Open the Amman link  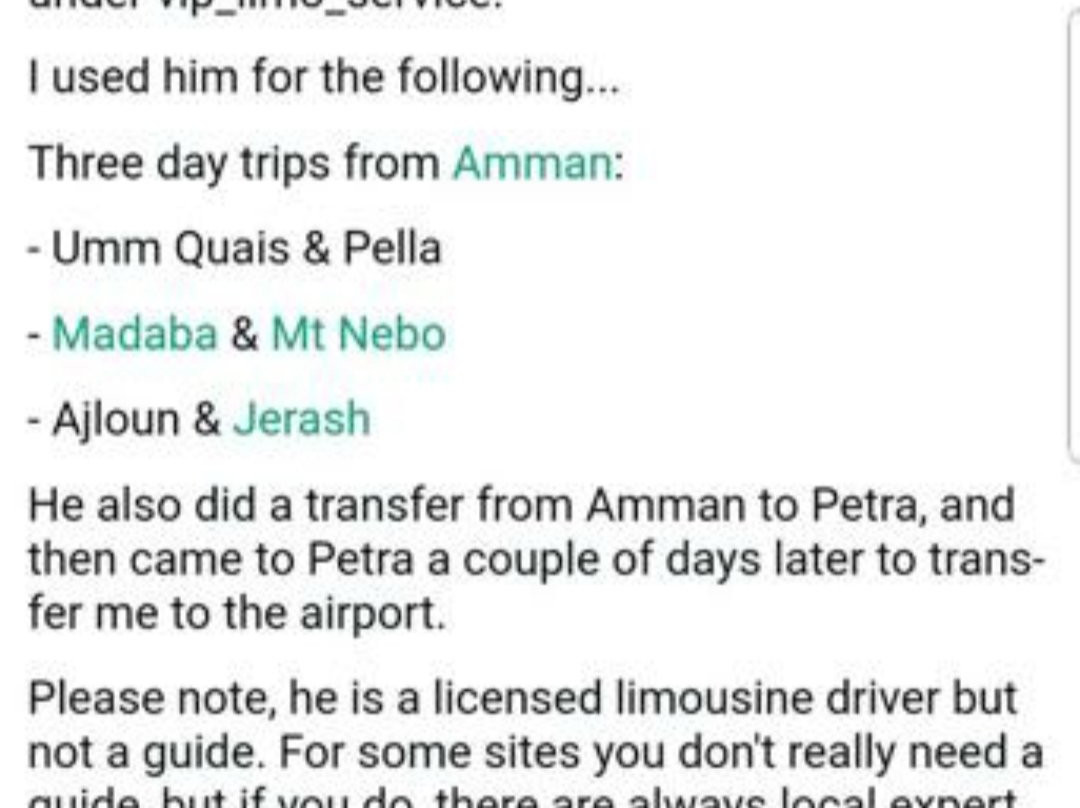(x=531, y=164)
